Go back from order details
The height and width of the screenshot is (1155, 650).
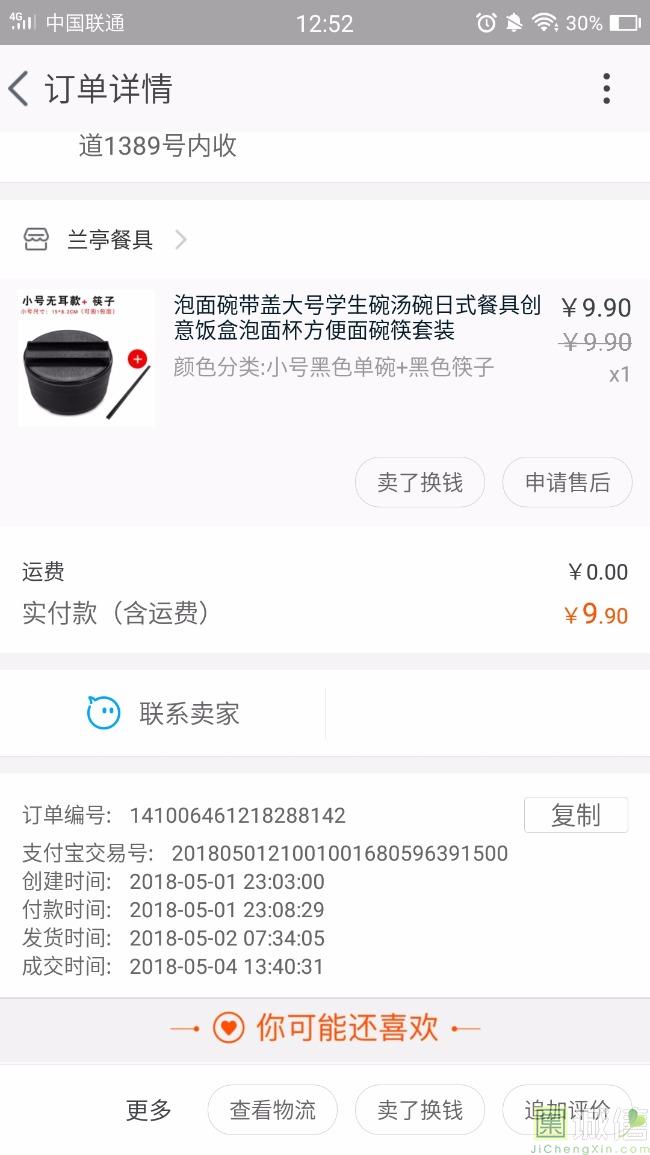[20, 89]
